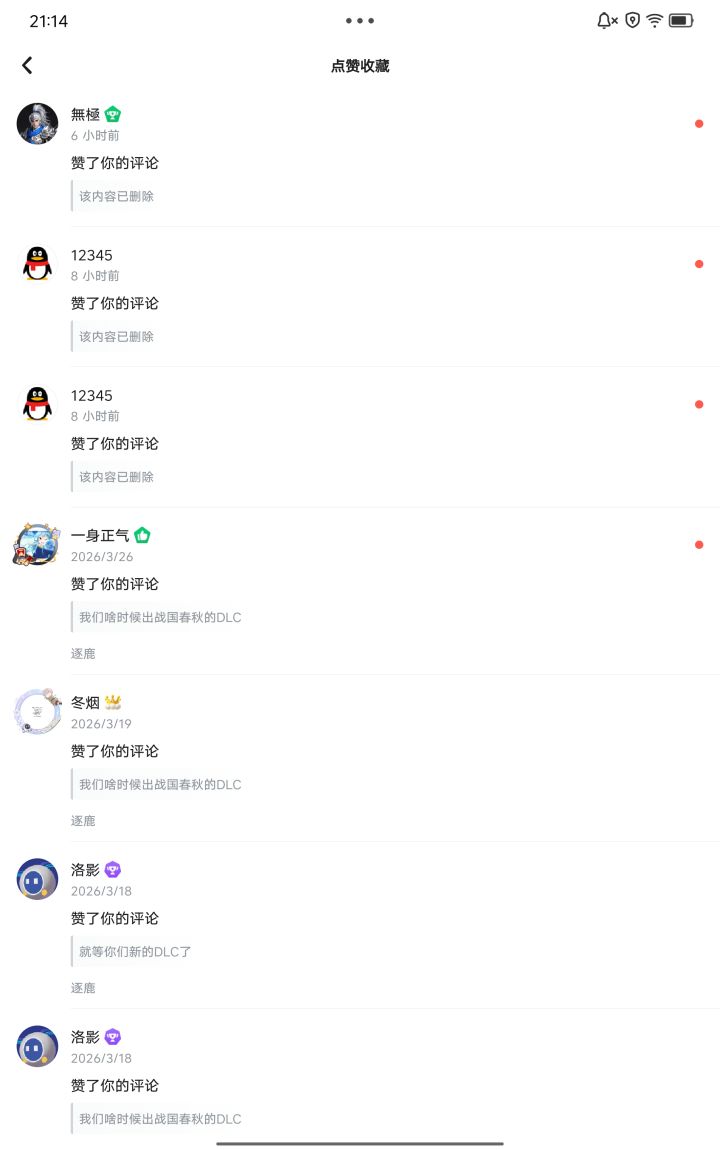This screenshot has width=720, height=1150.
Task: Tap 12345's QQ penguin avatar
Action: 37,264
